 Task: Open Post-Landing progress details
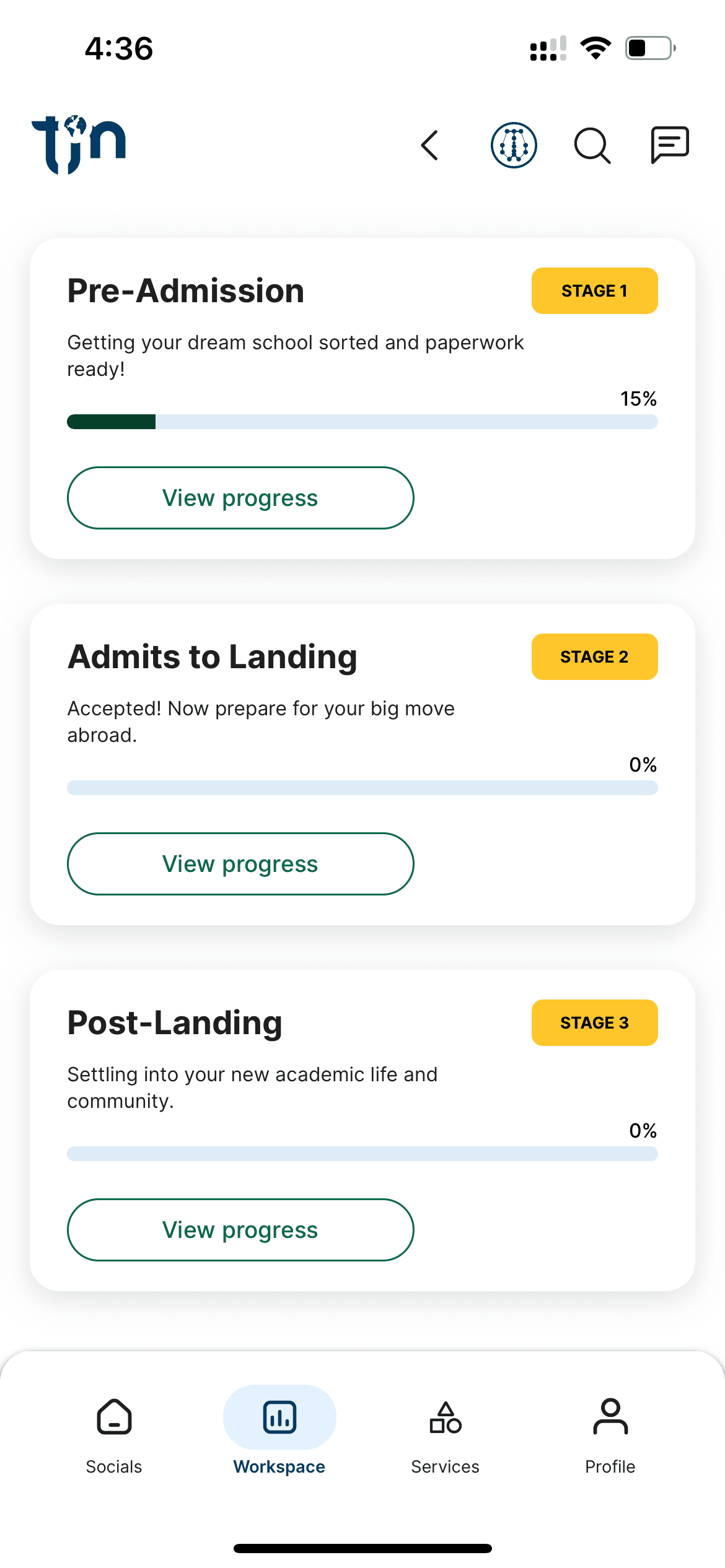point(240,1230)
